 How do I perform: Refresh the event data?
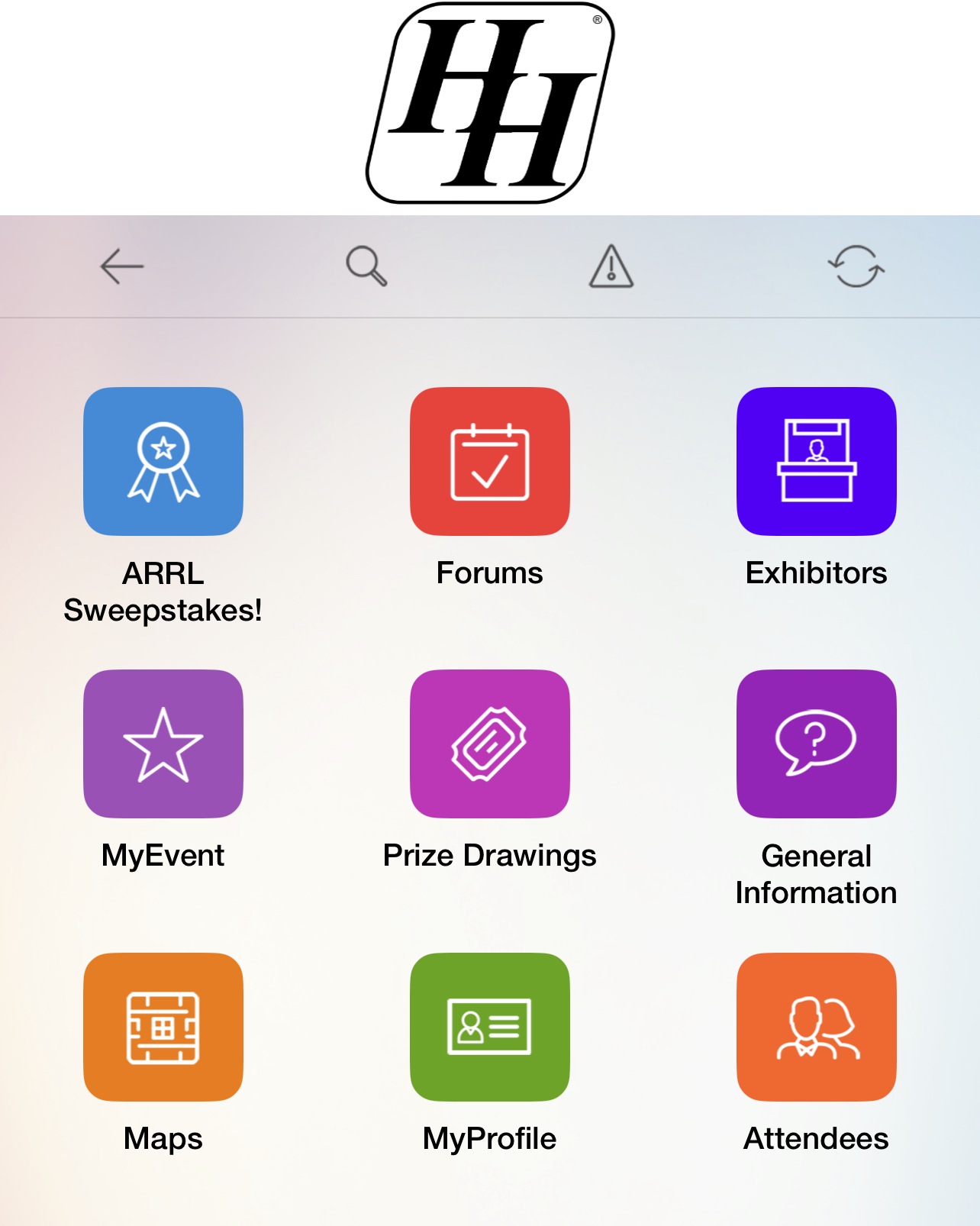click(856, 266)
